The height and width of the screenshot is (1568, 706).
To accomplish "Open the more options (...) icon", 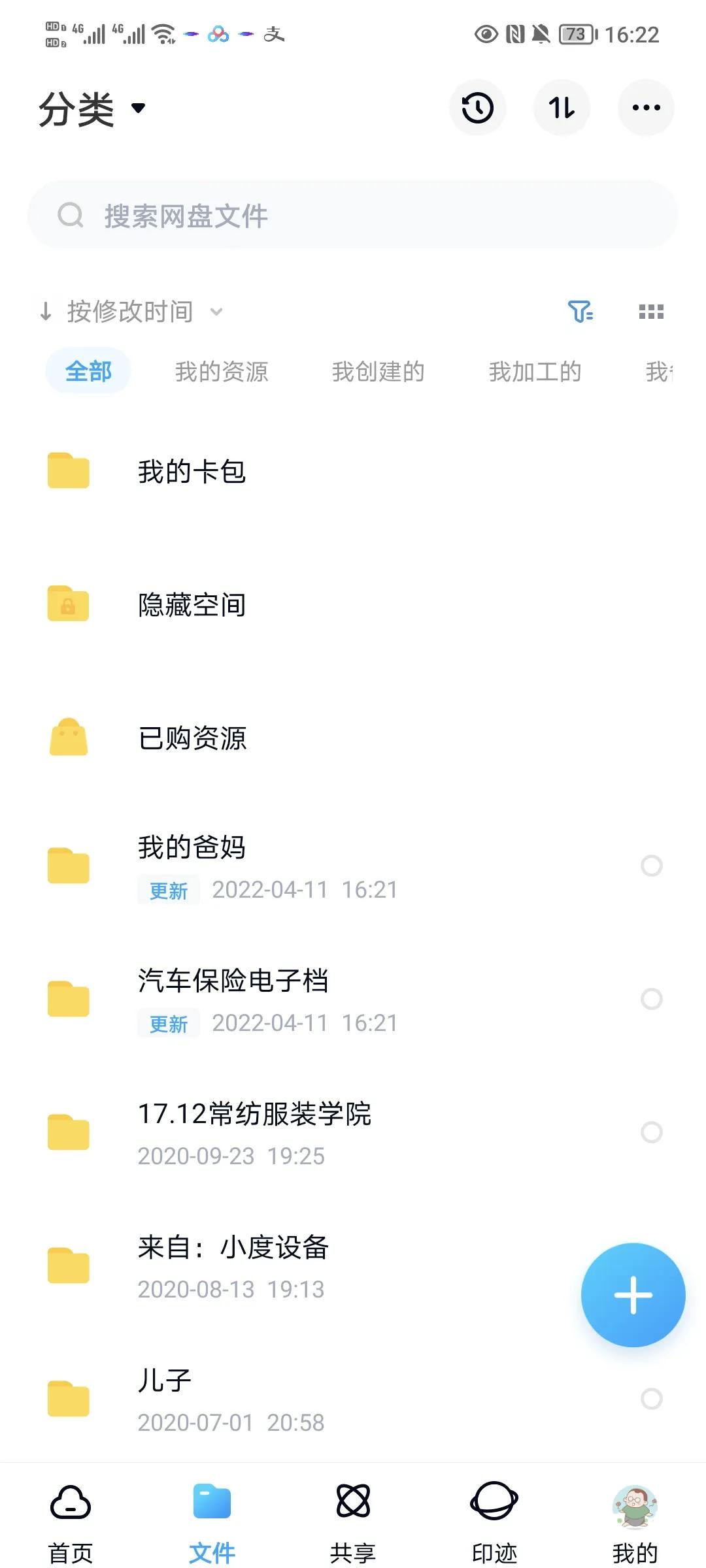I will point(646,107).
